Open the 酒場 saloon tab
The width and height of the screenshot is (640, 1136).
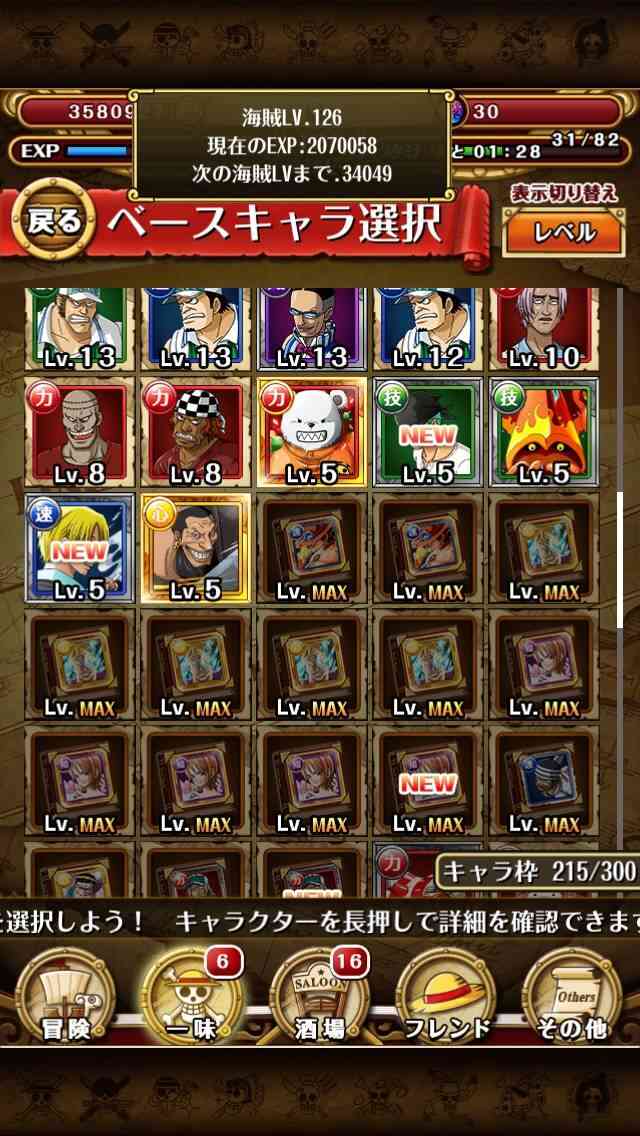tap(320, 998)
